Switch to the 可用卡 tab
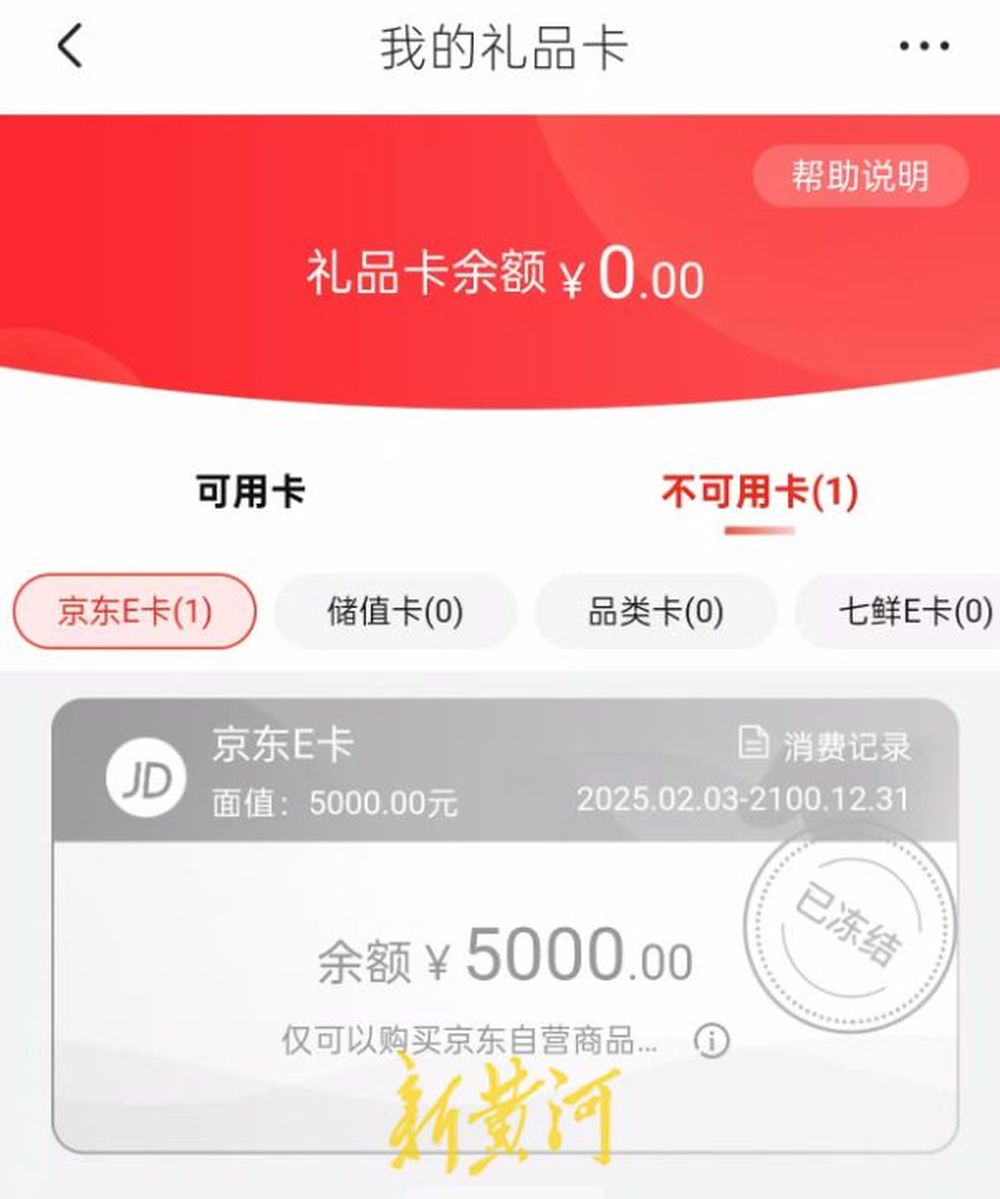Image resolution: width=1000 pixels, height=1199 pixels. click(250, 492)
